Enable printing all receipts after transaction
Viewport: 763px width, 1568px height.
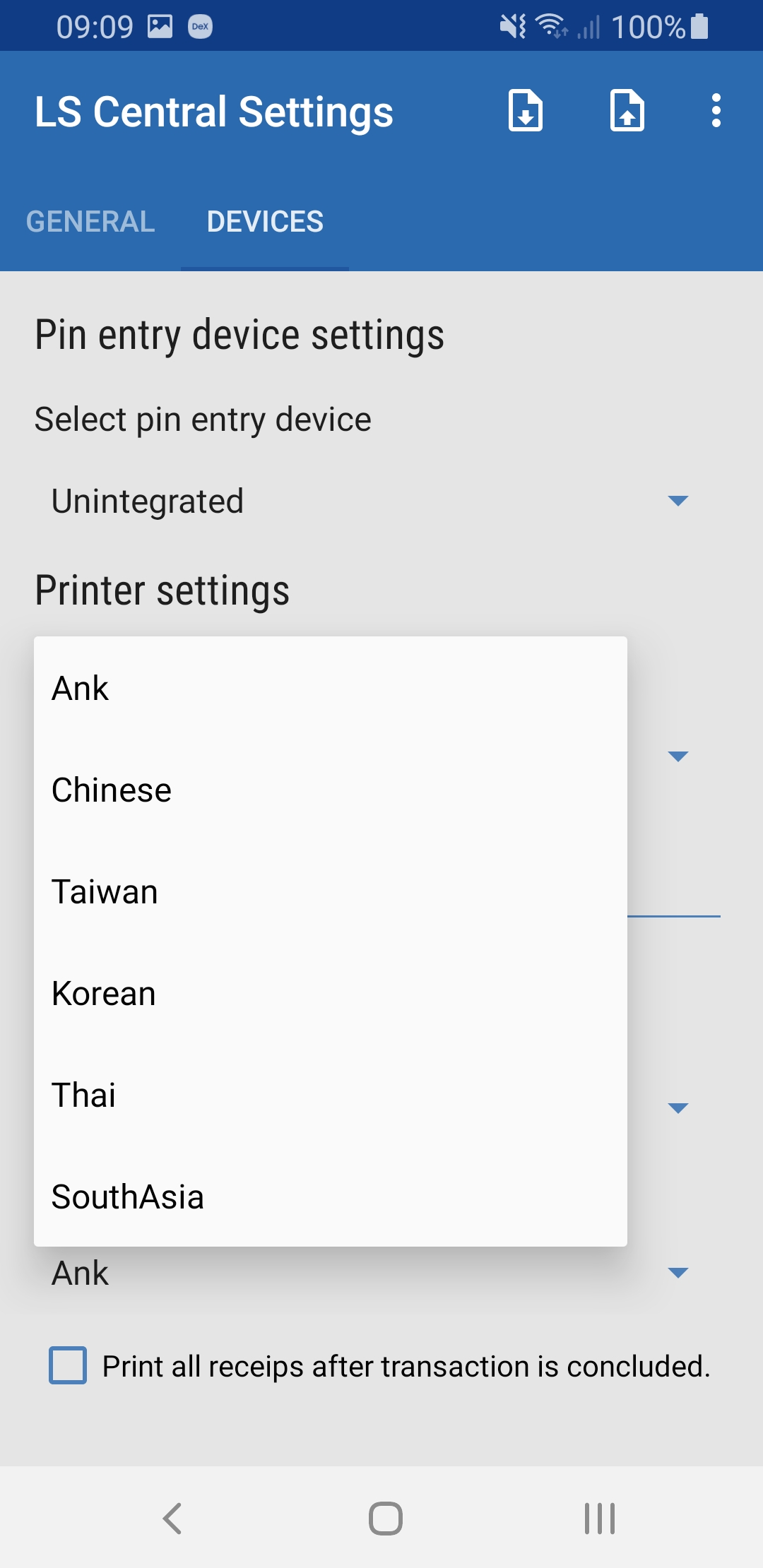[68, 1365]
